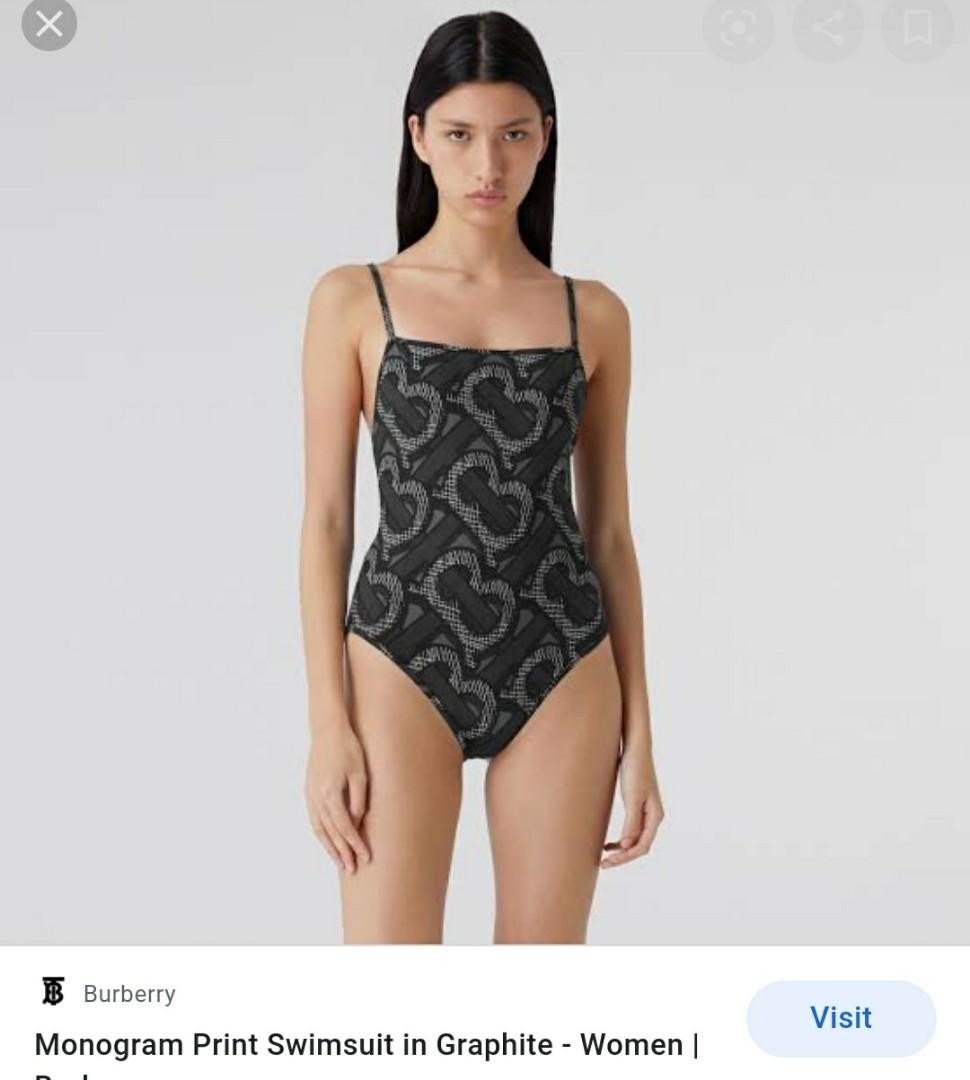970x1080 pixels.
Task: Select the Burberry brand mark icon
Action: coord(50,994)
